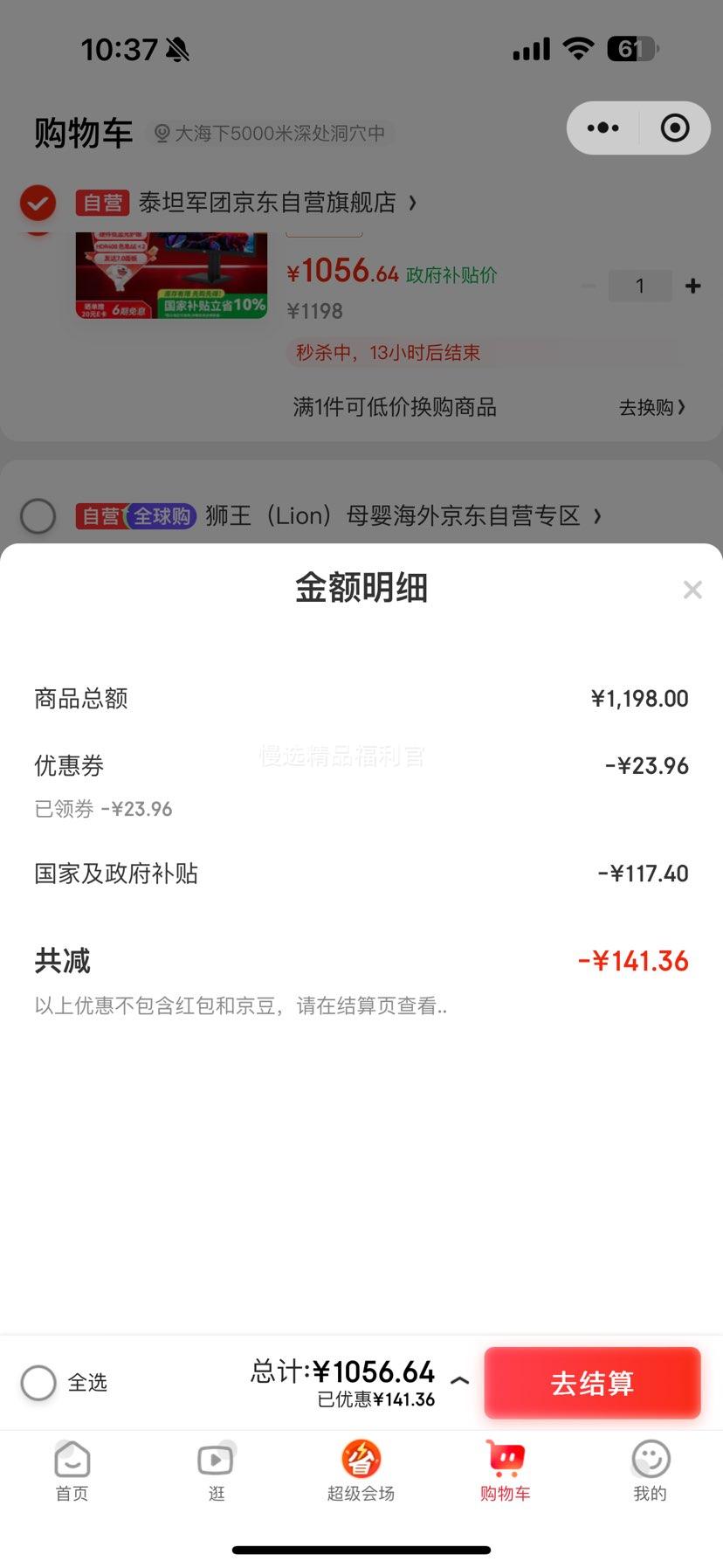
Task: Select the 逛 video browse icon
Action: [x=216, y=1459]
